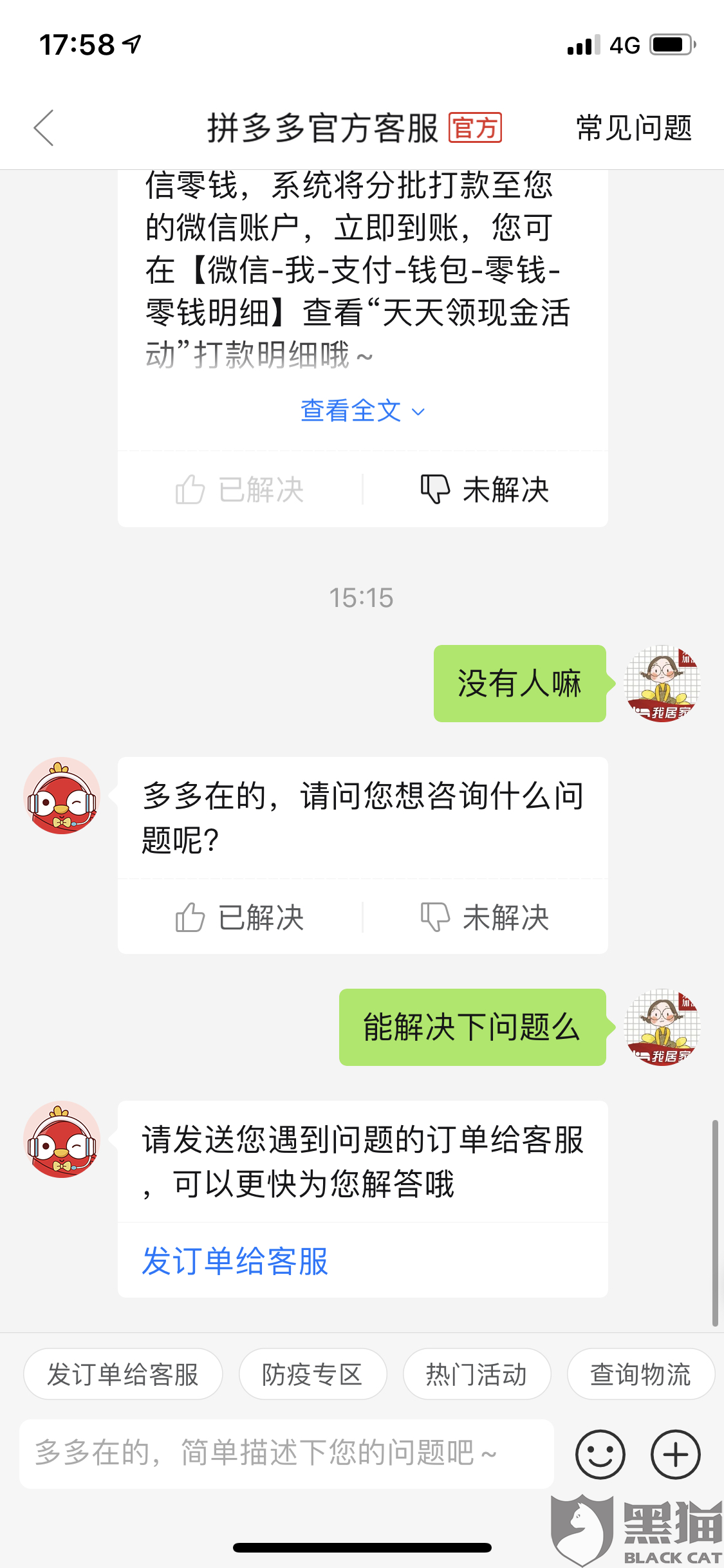724x1568 pixels.
Task: Mark 多多在的 reply as 未解决
Action: (485, 917)
